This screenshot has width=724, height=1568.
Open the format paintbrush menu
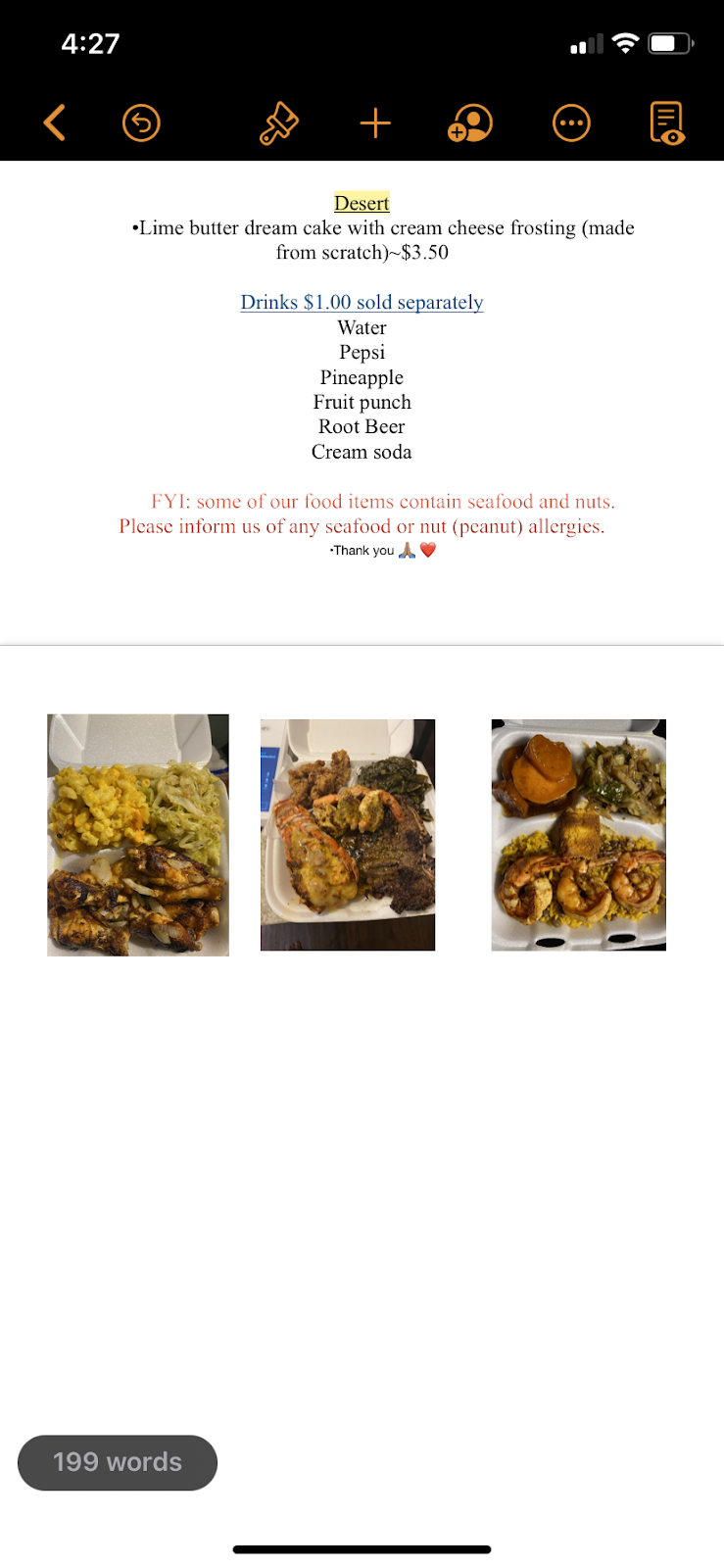[x=278, y=123]
